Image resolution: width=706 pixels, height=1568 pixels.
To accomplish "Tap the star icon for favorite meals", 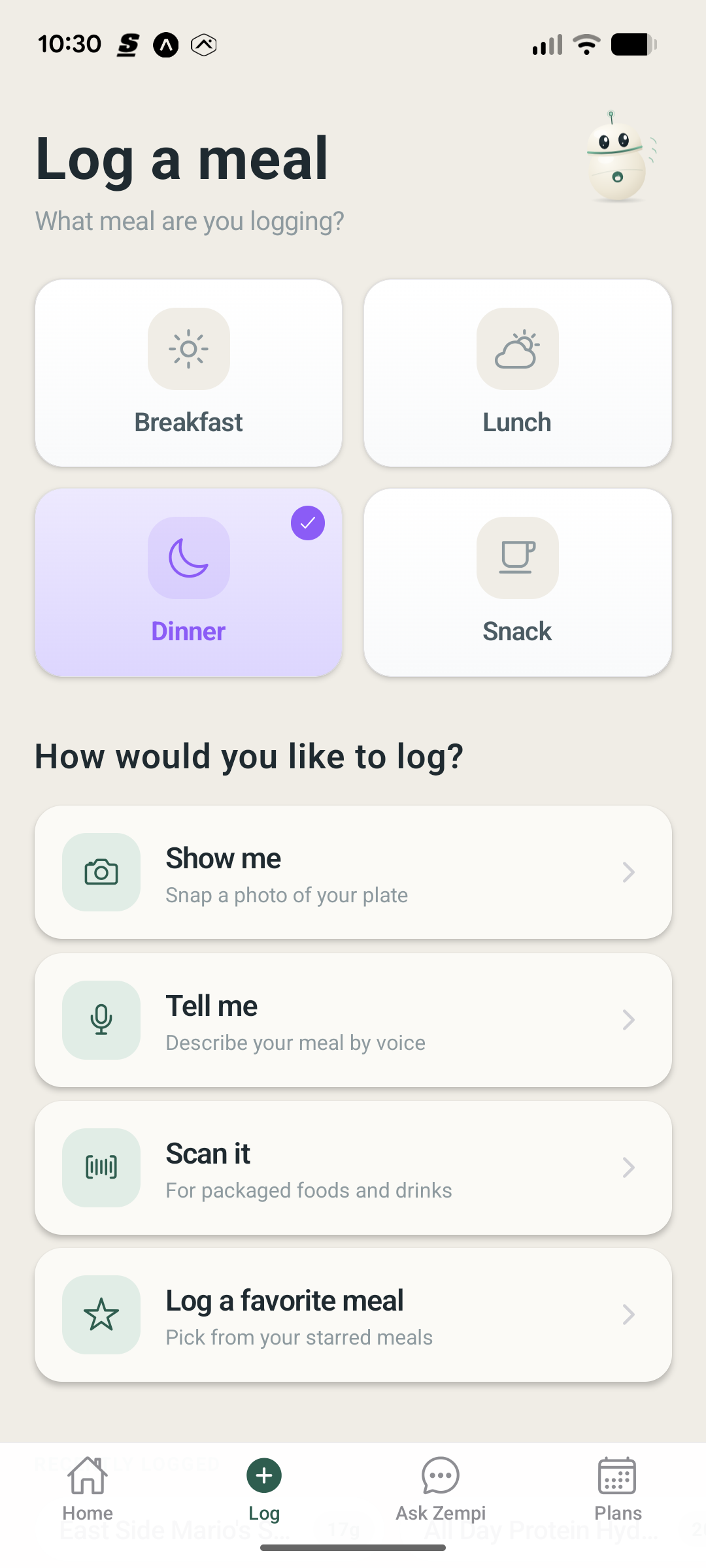I will (x=101, y=1315).
